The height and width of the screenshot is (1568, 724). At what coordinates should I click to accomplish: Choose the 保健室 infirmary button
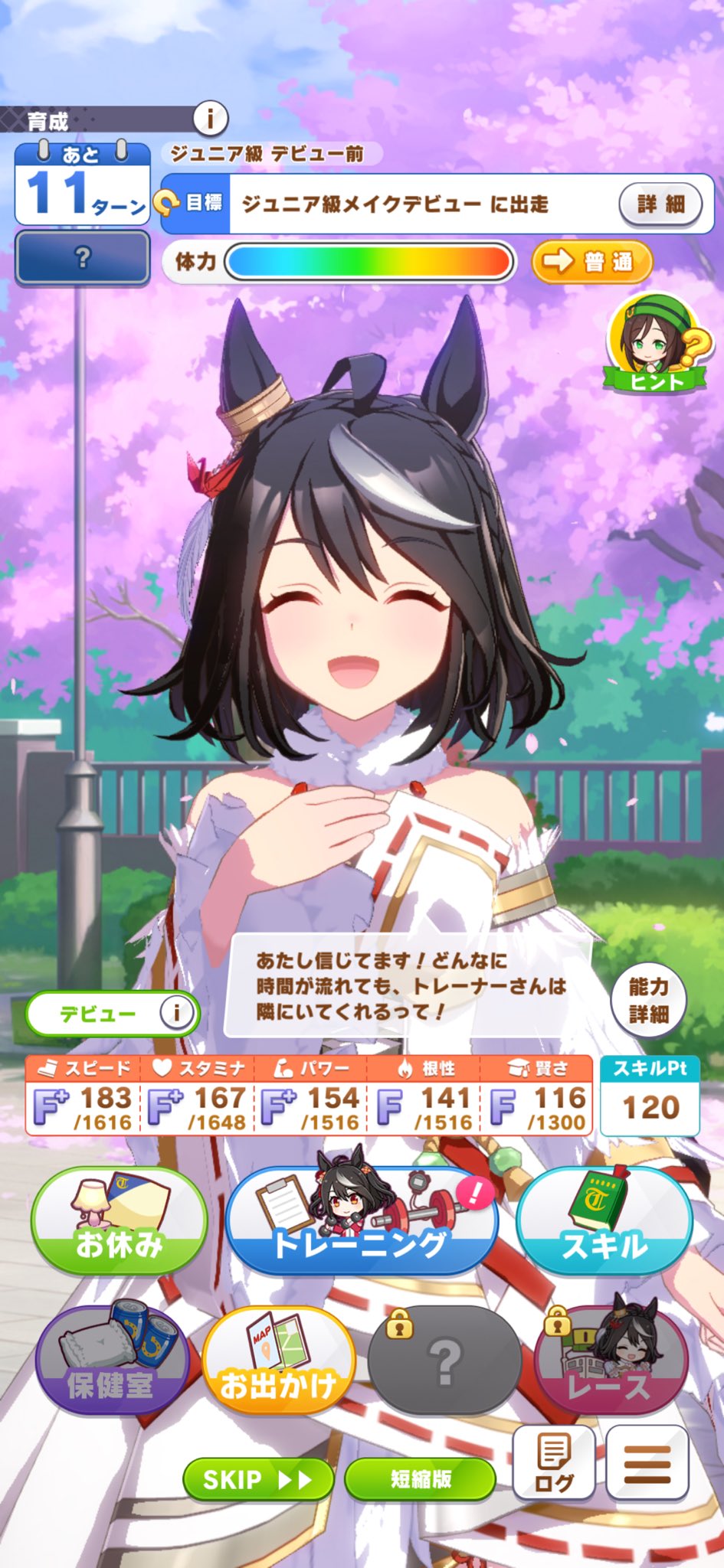[112, 1359]
